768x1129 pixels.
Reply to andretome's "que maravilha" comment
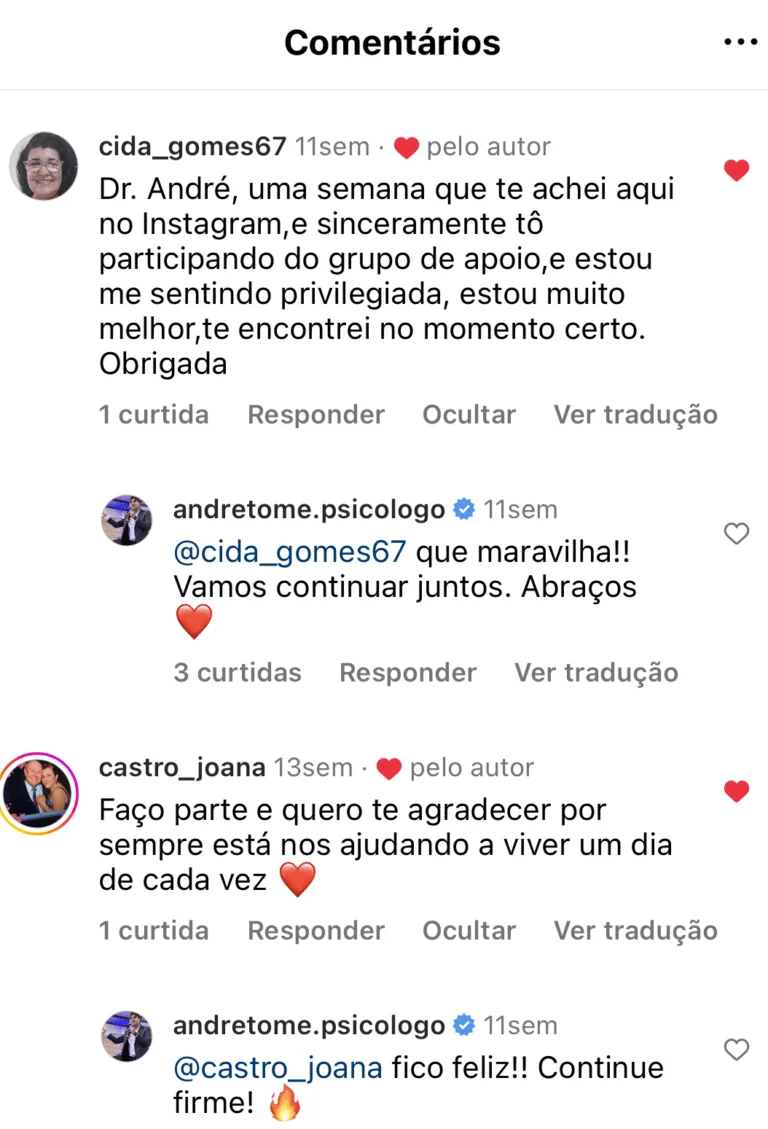click(407, 672)
